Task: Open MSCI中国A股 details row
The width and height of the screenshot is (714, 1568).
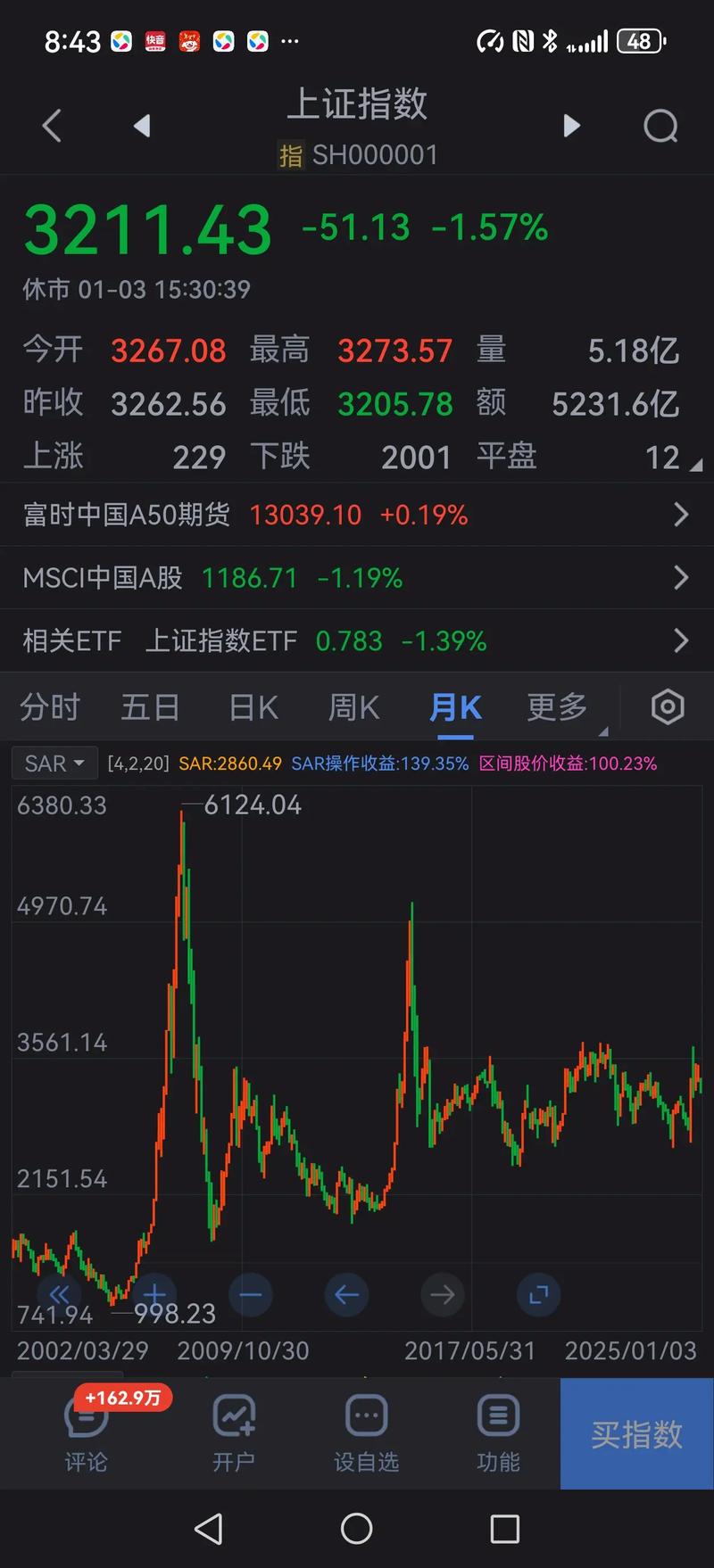Action: tap(357, 578)
